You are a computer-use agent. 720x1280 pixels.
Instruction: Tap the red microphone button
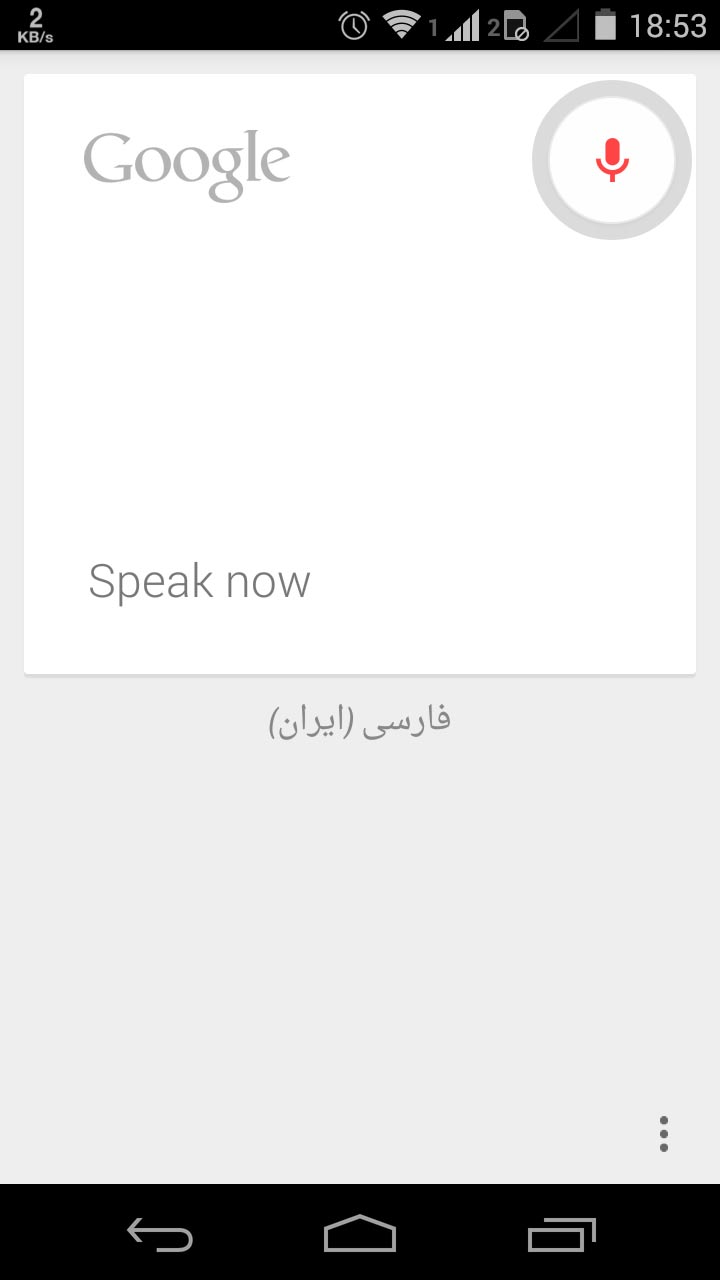tap(612, 160)
